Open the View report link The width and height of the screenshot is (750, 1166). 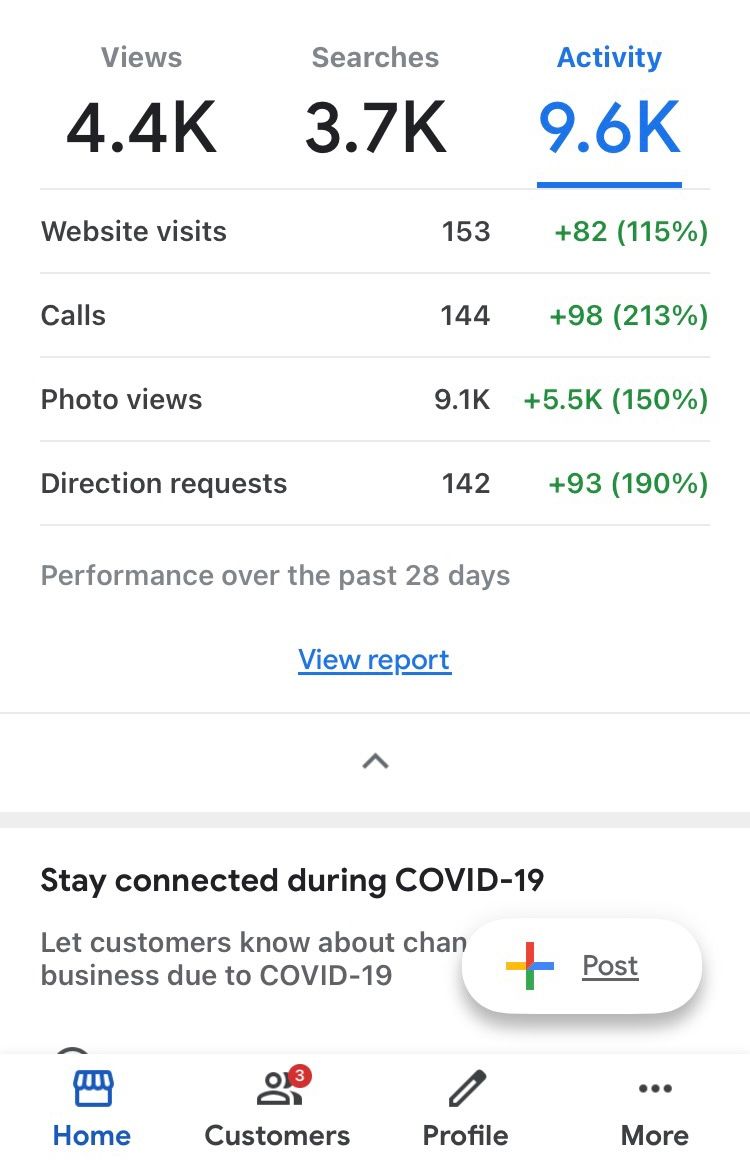[375, 660]
